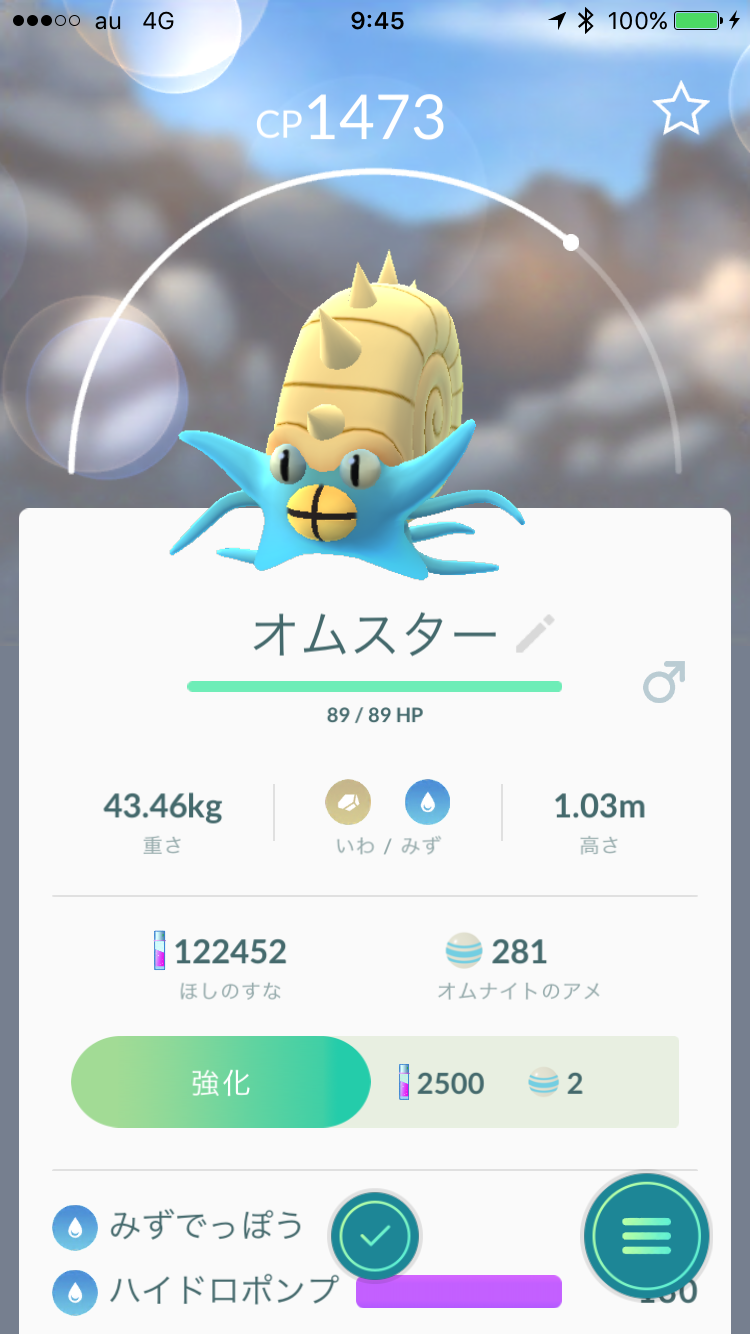
Task: Open the round menu button
Action: tap(647, 1237)
